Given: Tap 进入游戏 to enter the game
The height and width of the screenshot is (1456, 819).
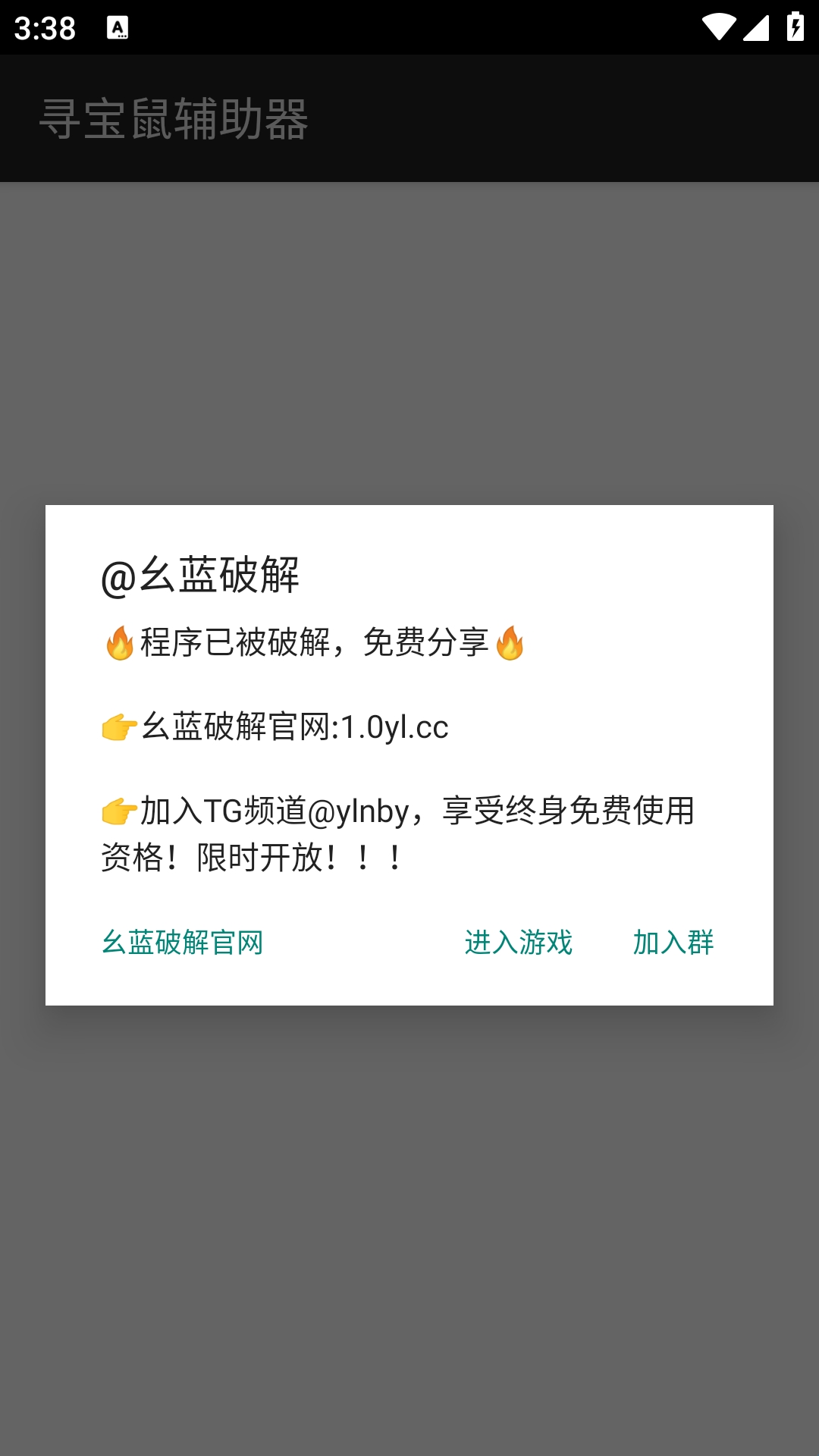Looking at the screenshot, I should [x=519, y=943].
